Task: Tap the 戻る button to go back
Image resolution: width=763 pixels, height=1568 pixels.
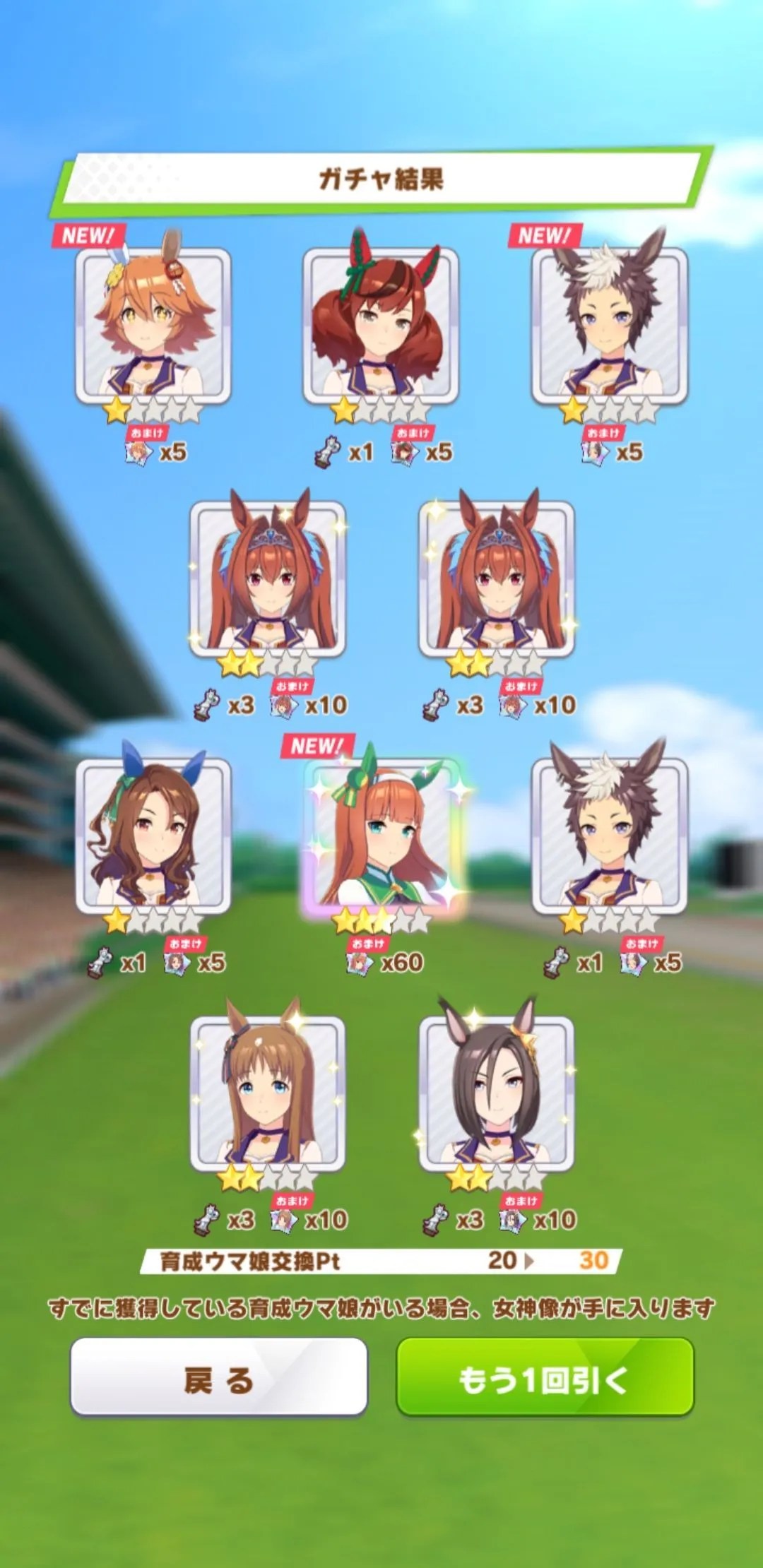Action: (219, 1377)
